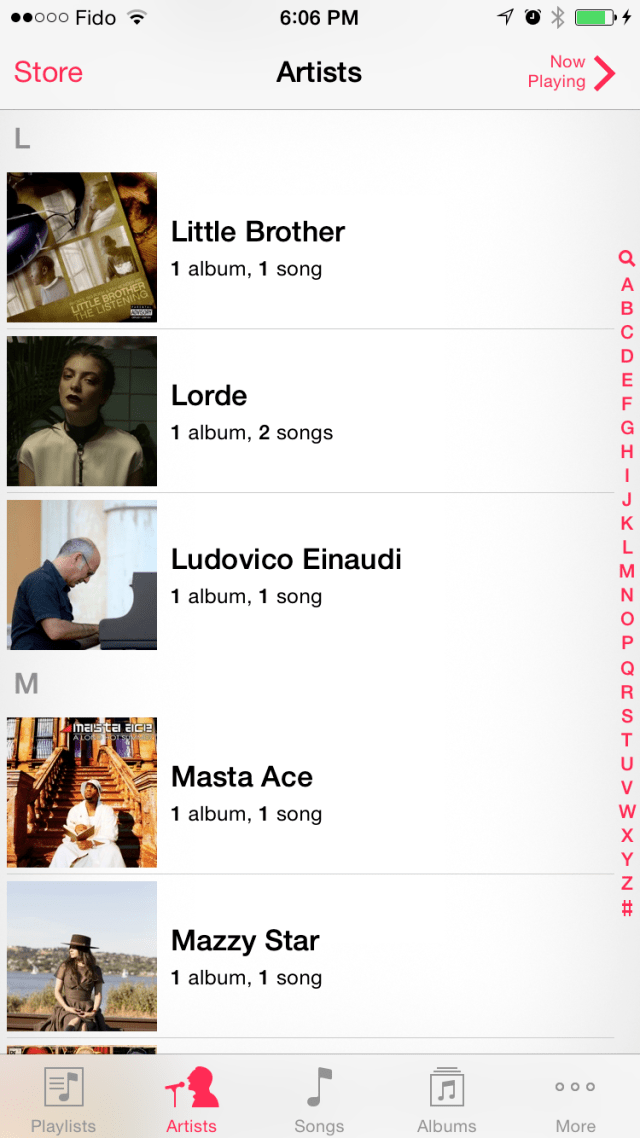Open the More tab
The width and height of the screenshot is (640, 1138).
point(575,1097)
